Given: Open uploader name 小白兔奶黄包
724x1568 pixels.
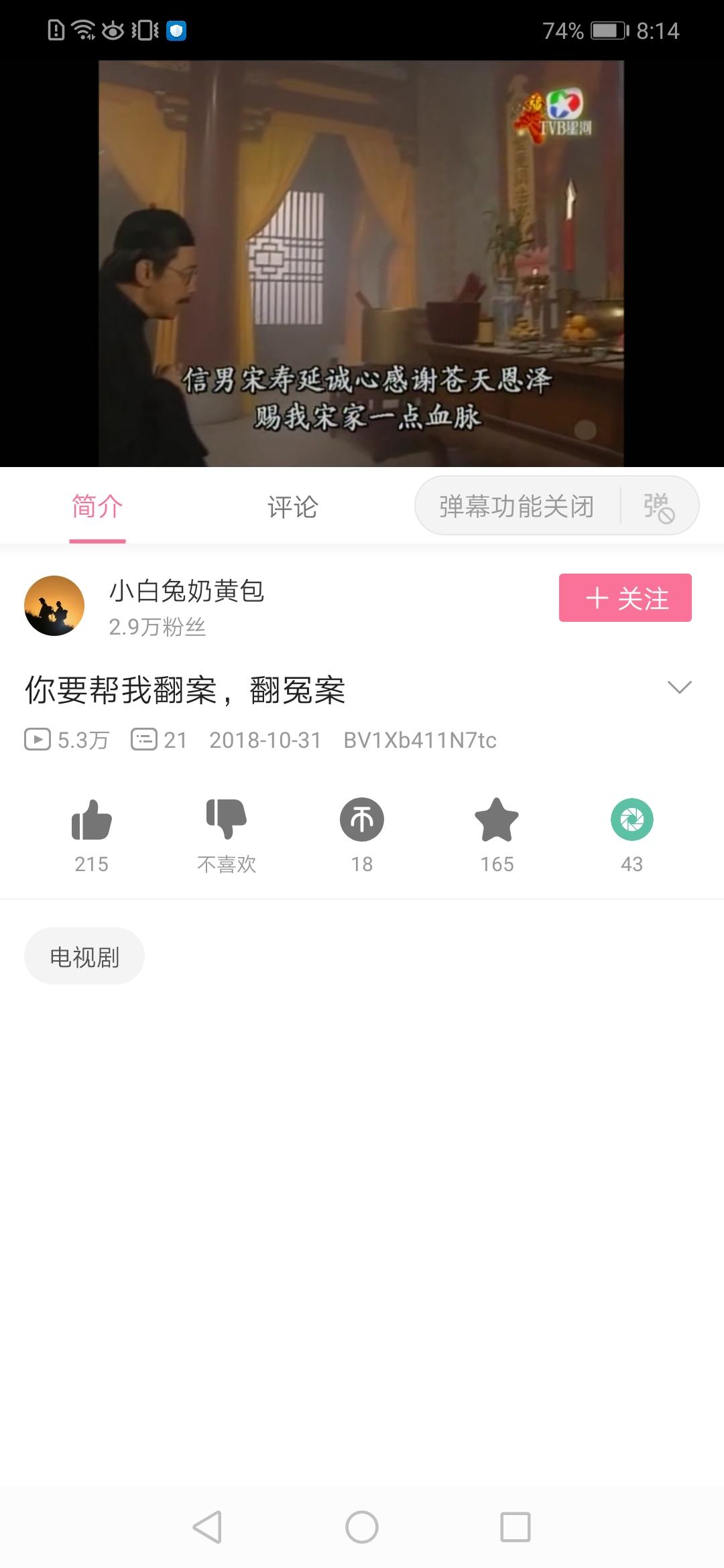Looking at the screenshot, I should (x=188, y=592).
